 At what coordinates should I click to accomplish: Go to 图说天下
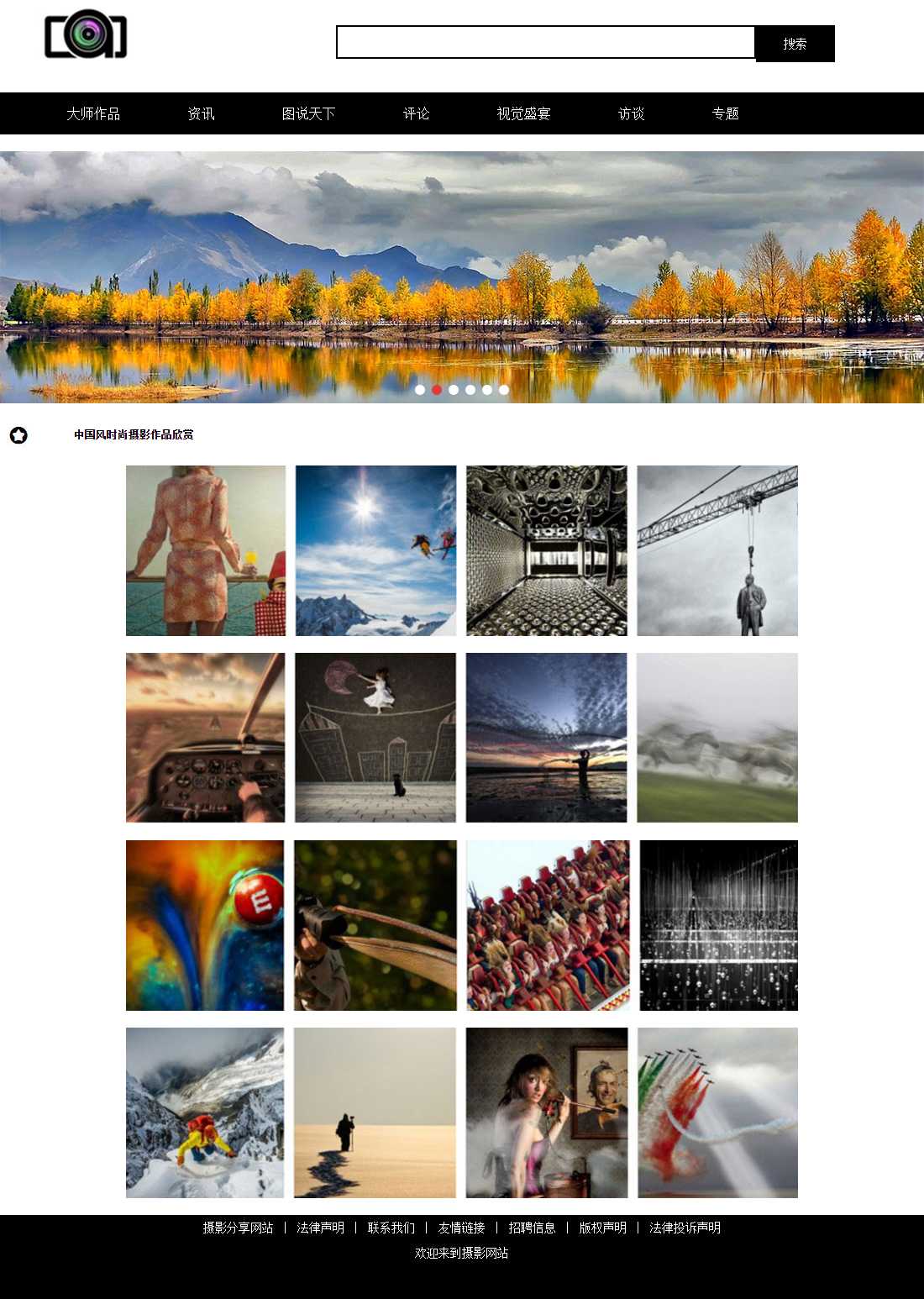click(308, 113)
